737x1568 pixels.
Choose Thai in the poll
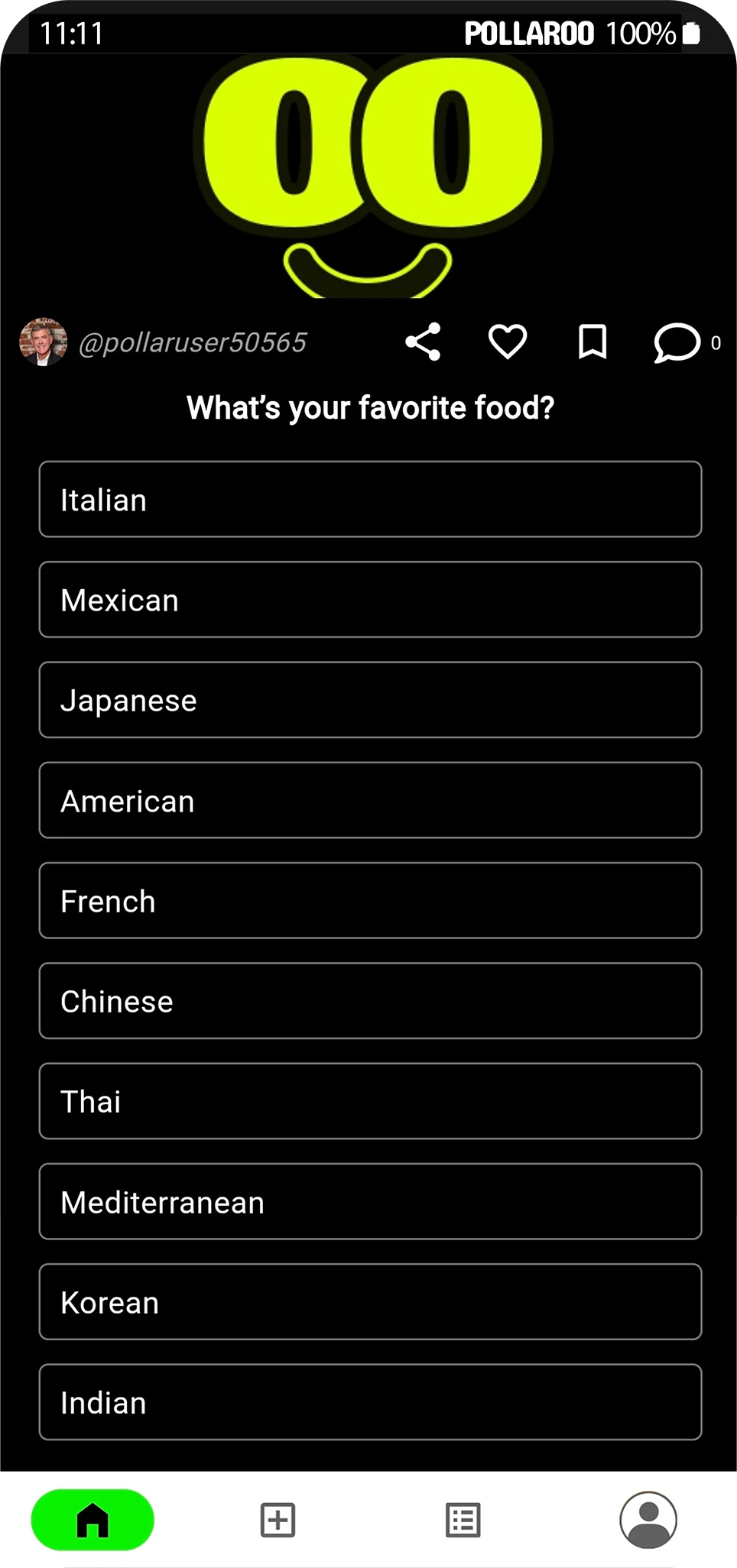(x=370, y=1101)
